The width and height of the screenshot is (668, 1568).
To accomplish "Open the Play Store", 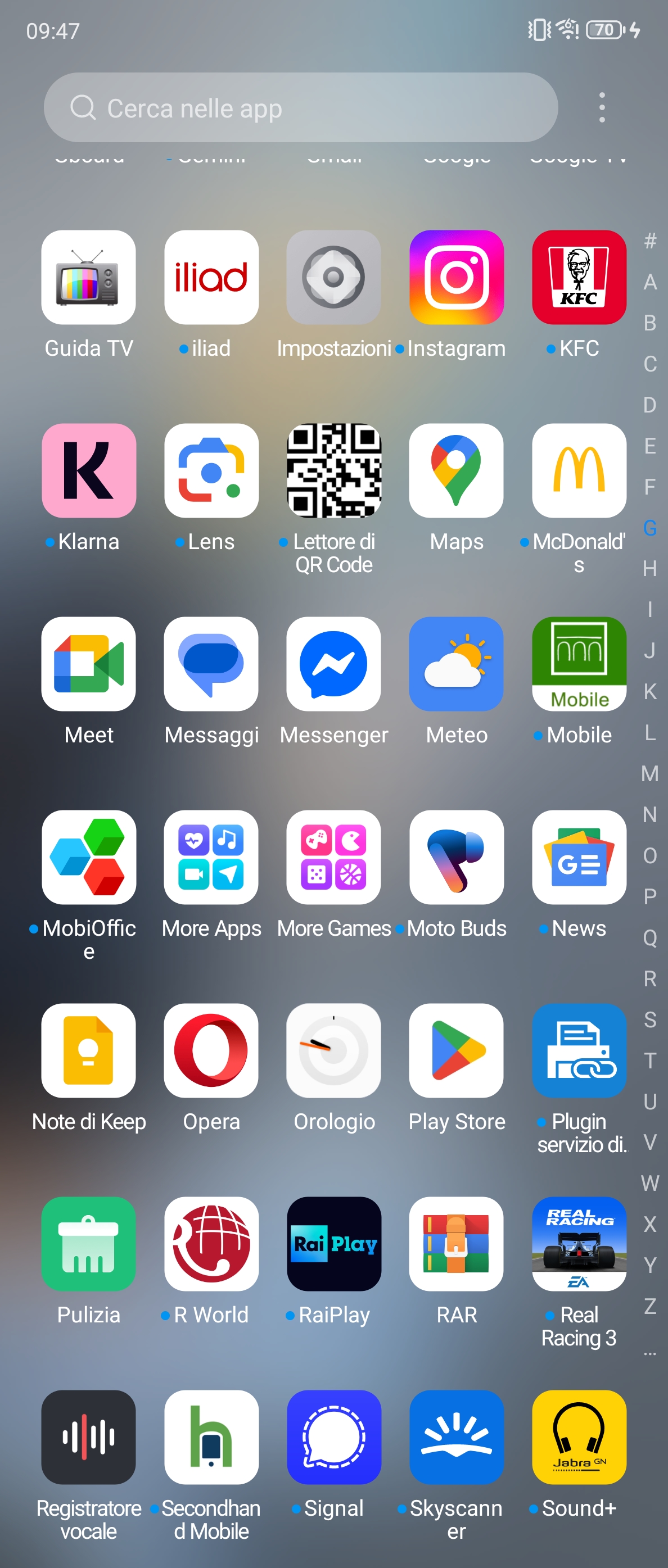I will coord(456,1050).
